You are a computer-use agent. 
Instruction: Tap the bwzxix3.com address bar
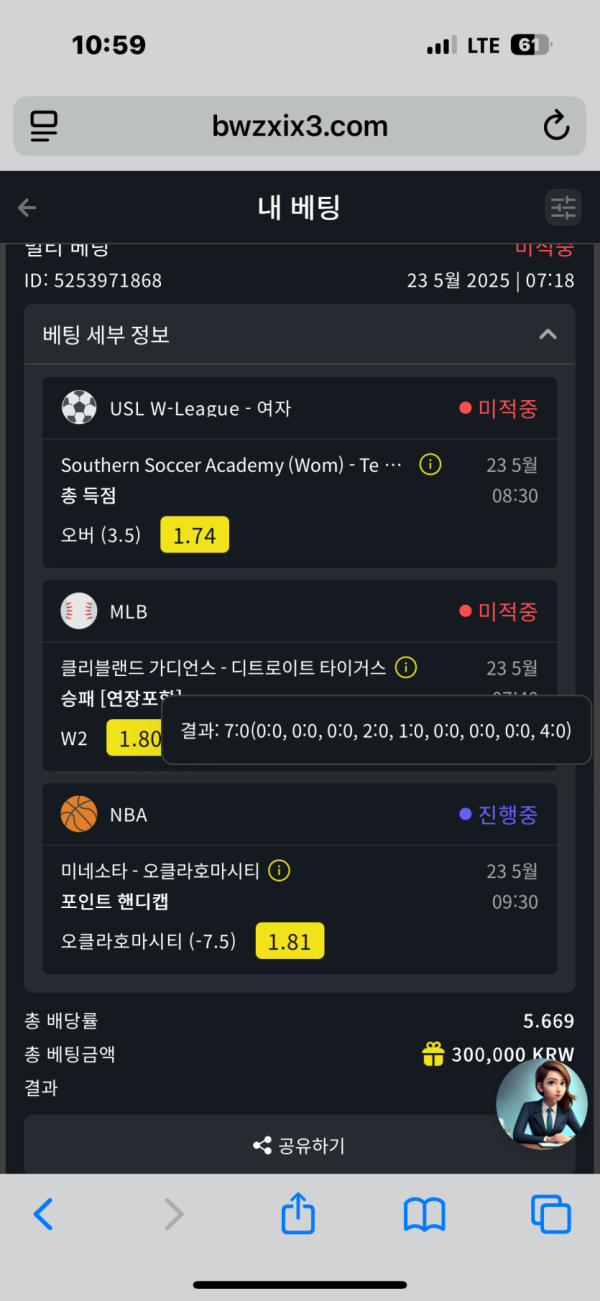[x=299, y=126]
